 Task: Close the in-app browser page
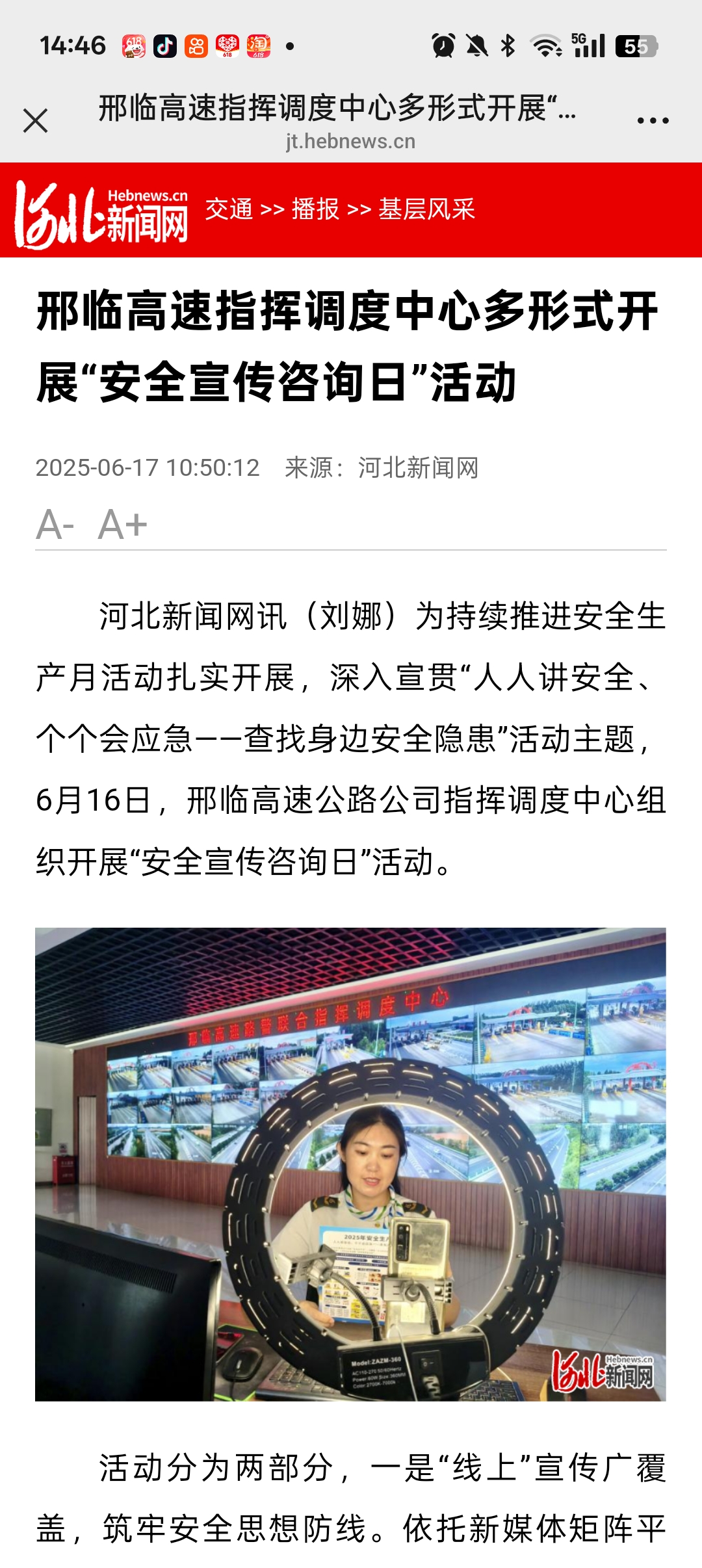tap(35, 121)
